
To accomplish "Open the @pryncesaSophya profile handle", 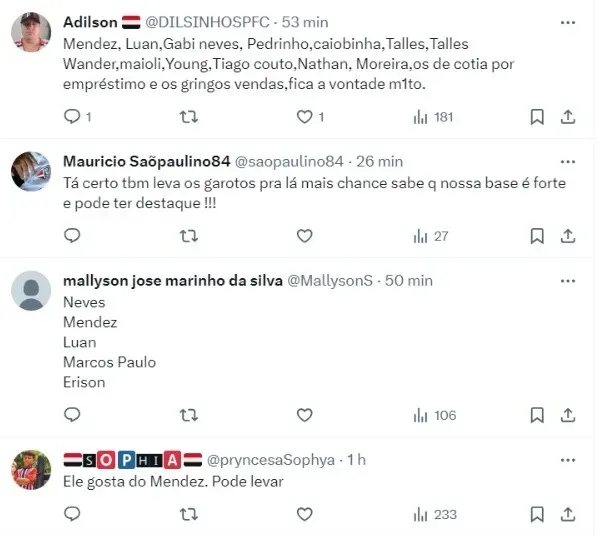I will coord(271,459).
